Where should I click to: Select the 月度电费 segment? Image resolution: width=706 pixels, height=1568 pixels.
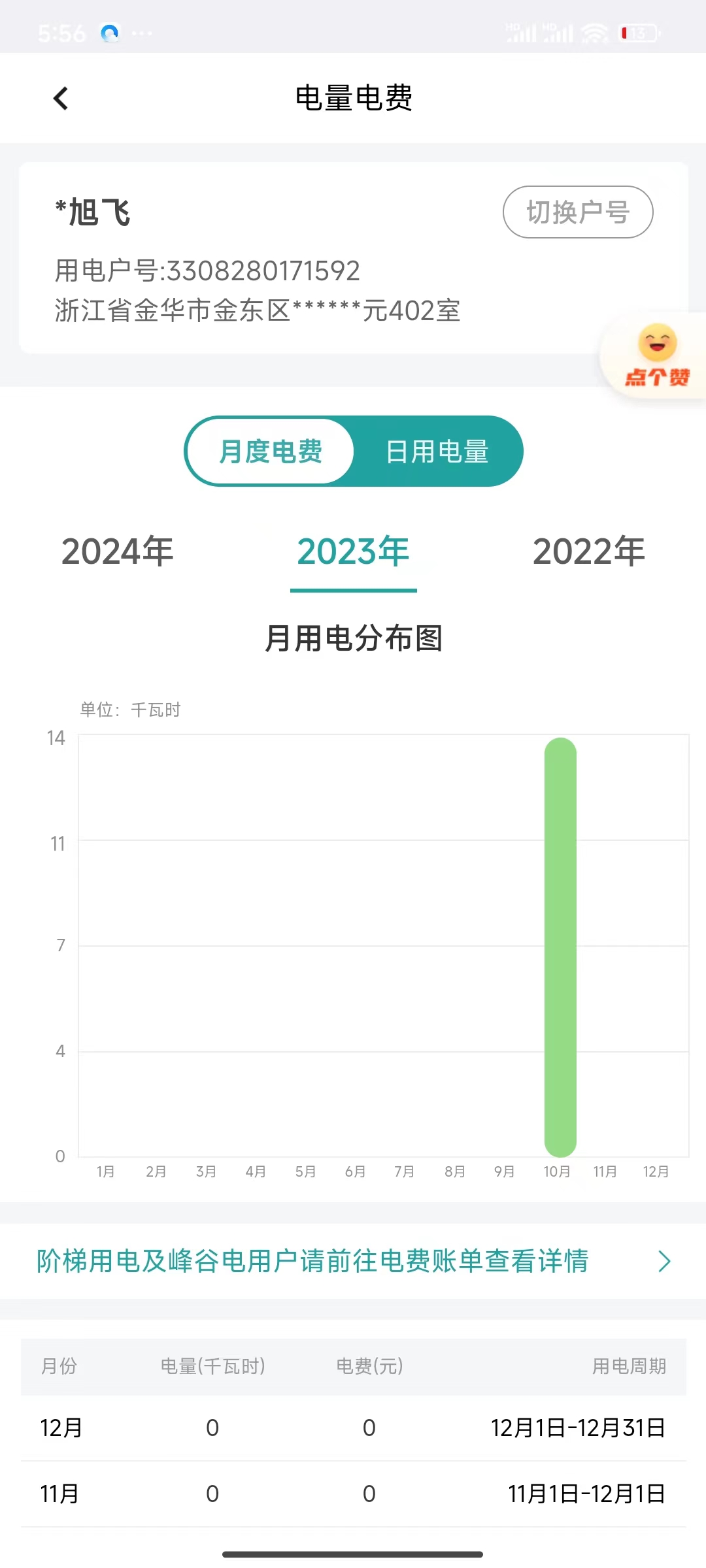pos(271,451)
